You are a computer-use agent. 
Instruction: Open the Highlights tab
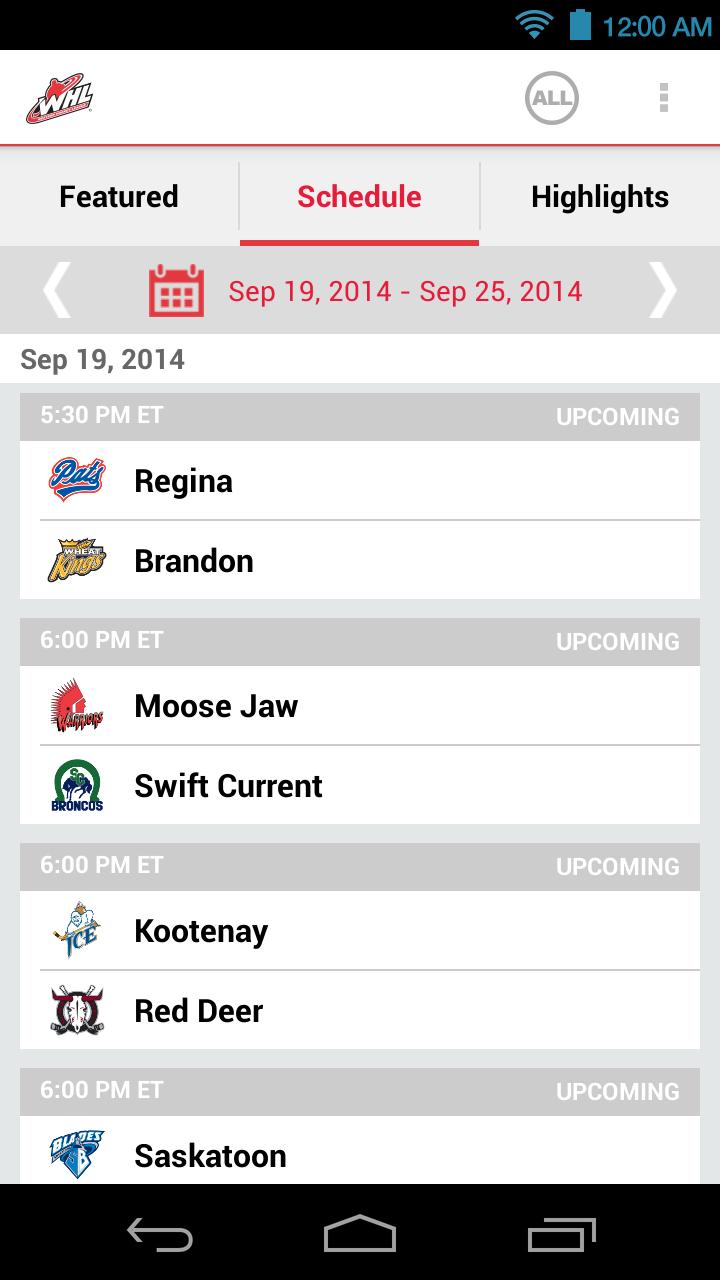[x=599, y=196]
